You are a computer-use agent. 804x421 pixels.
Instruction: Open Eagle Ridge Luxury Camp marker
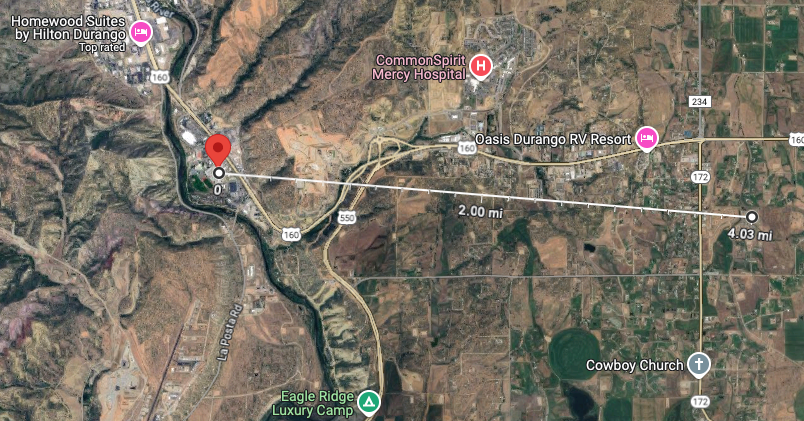pyautogui.click(x=370, y=402)
